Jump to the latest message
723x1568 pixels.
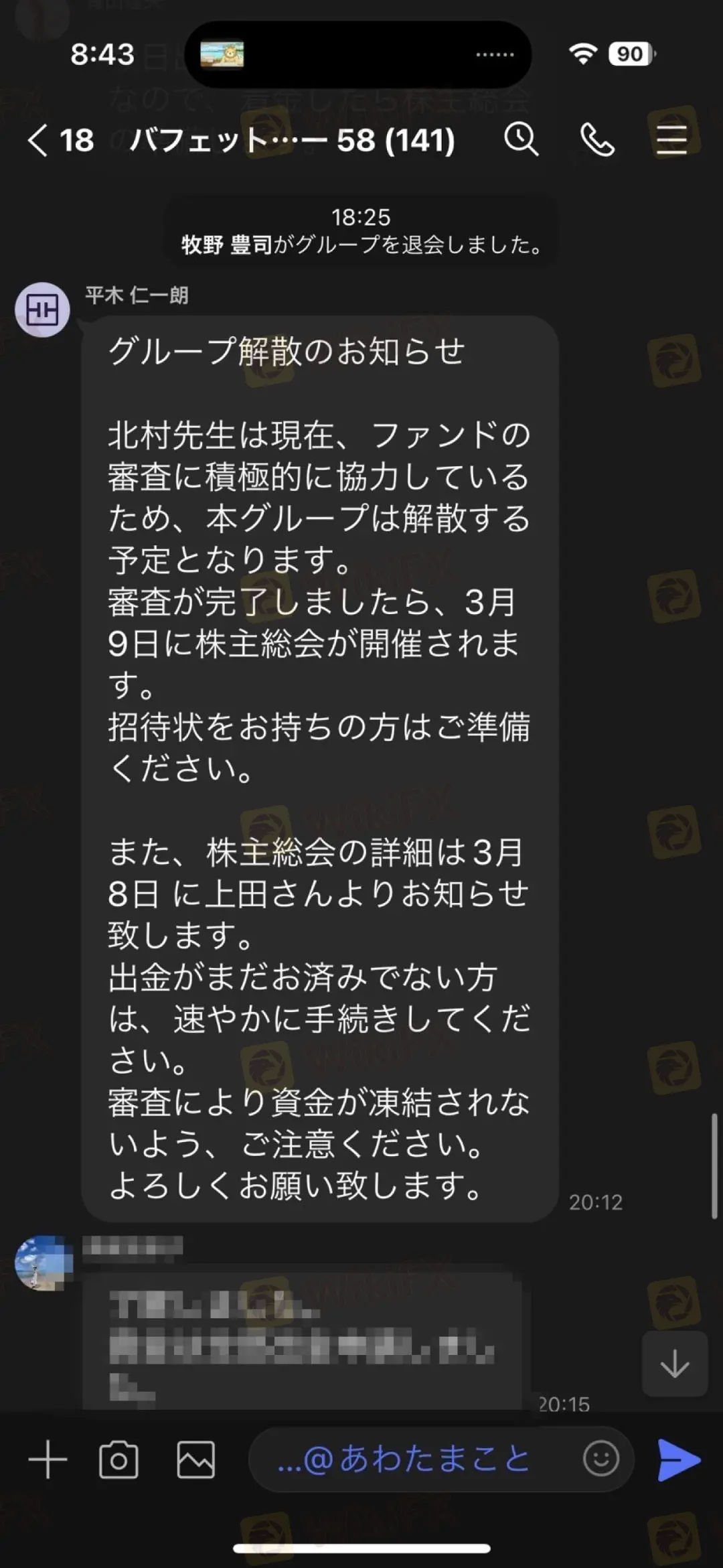tap(674, 1364)
